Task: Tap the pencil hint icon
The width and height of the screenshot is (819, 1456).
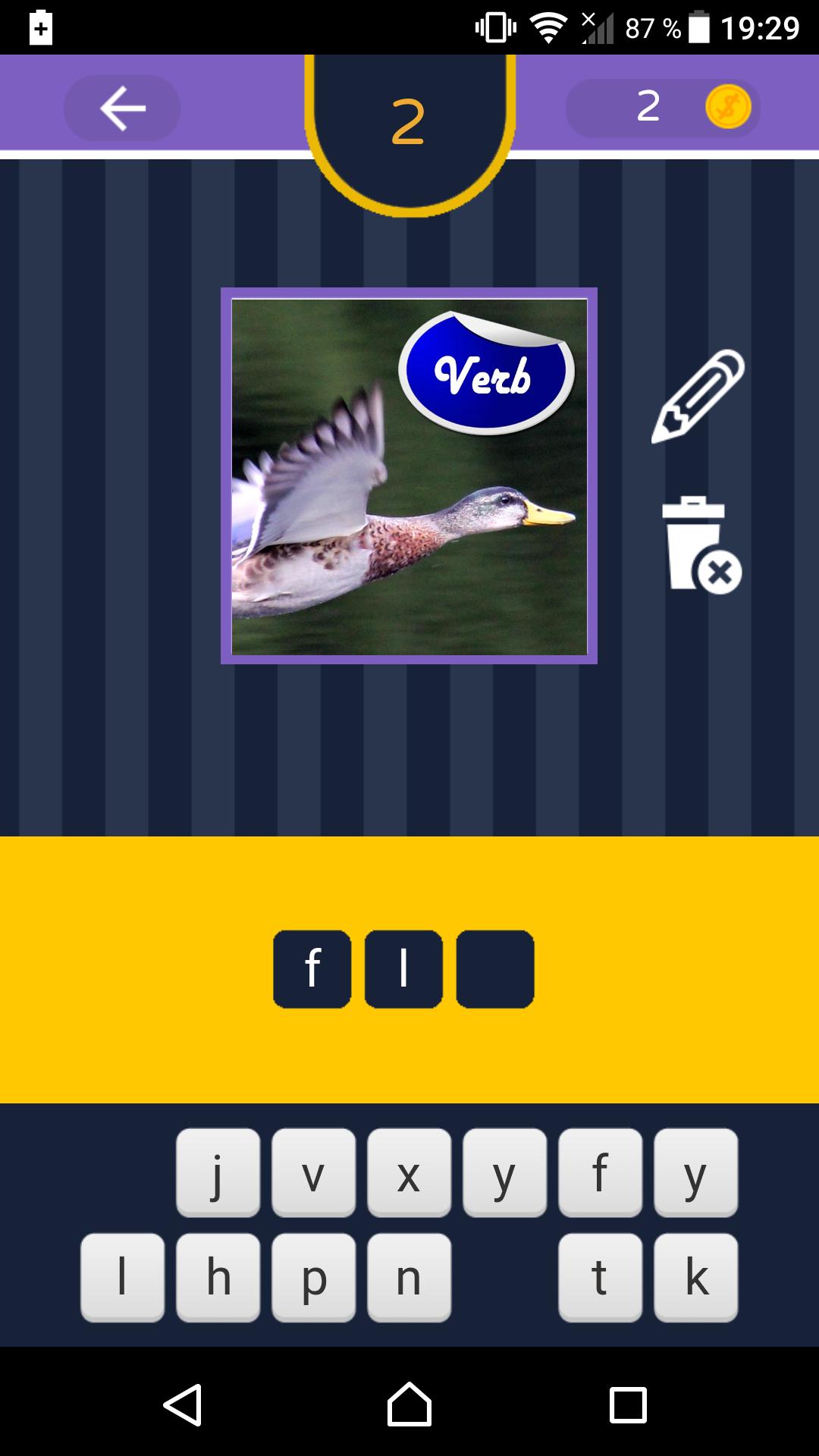Action: (x=698, y=394)
